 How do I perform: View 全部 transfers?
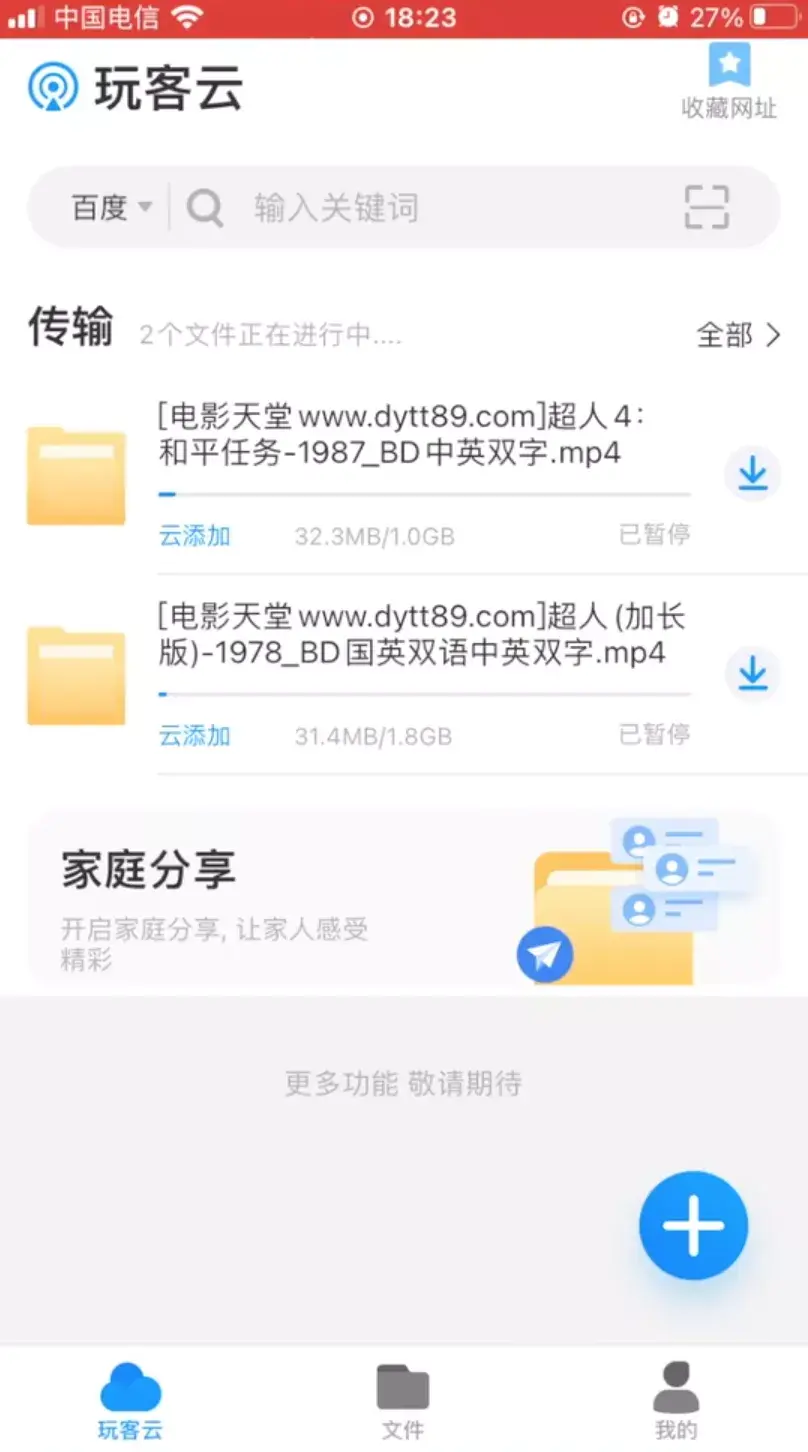[738, 335]
